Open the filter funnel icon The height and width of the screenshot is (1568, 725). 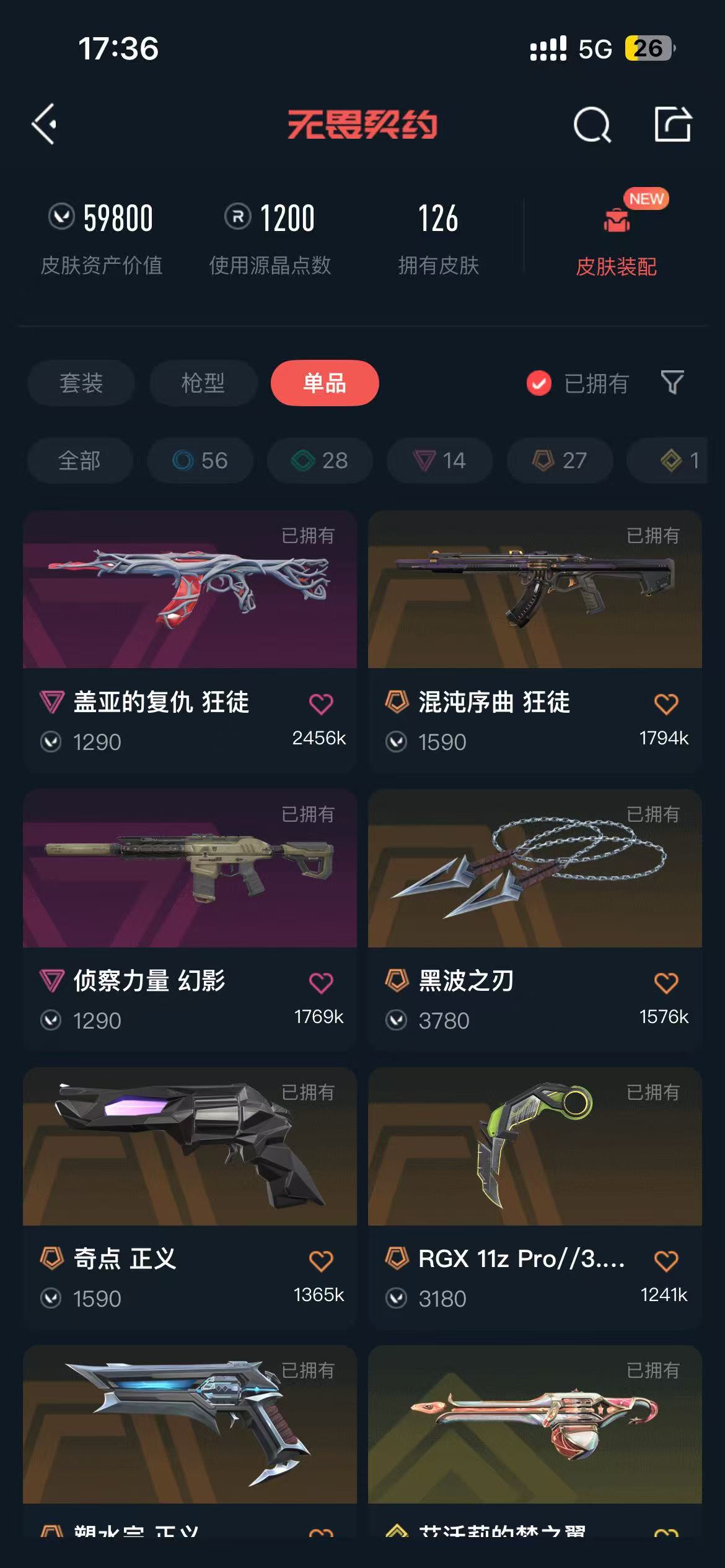pyautogui.click(x=672, y=383)
